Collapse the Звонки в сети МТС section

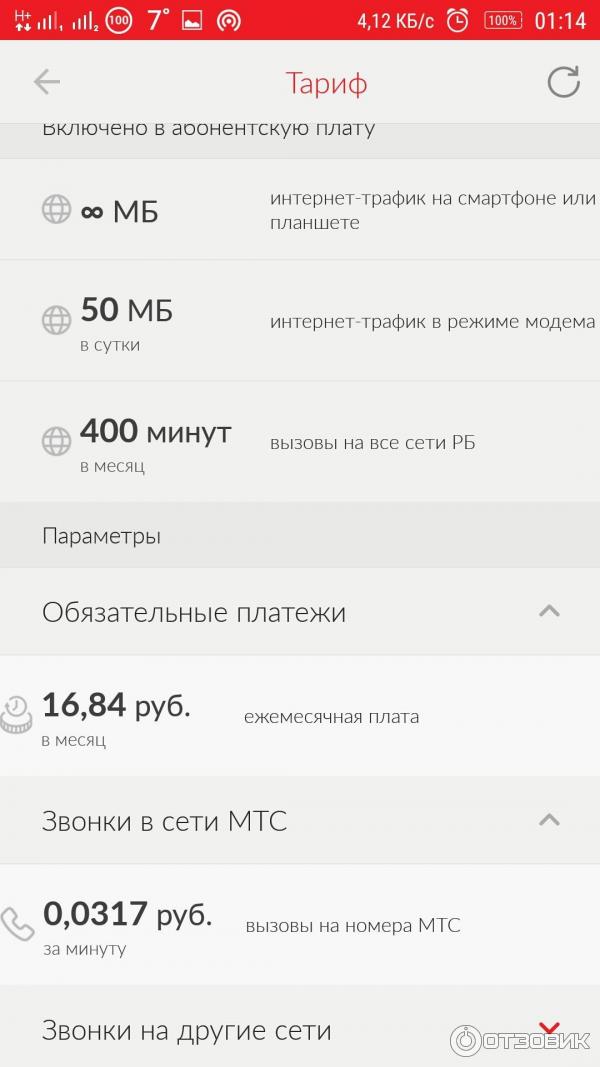548,820
